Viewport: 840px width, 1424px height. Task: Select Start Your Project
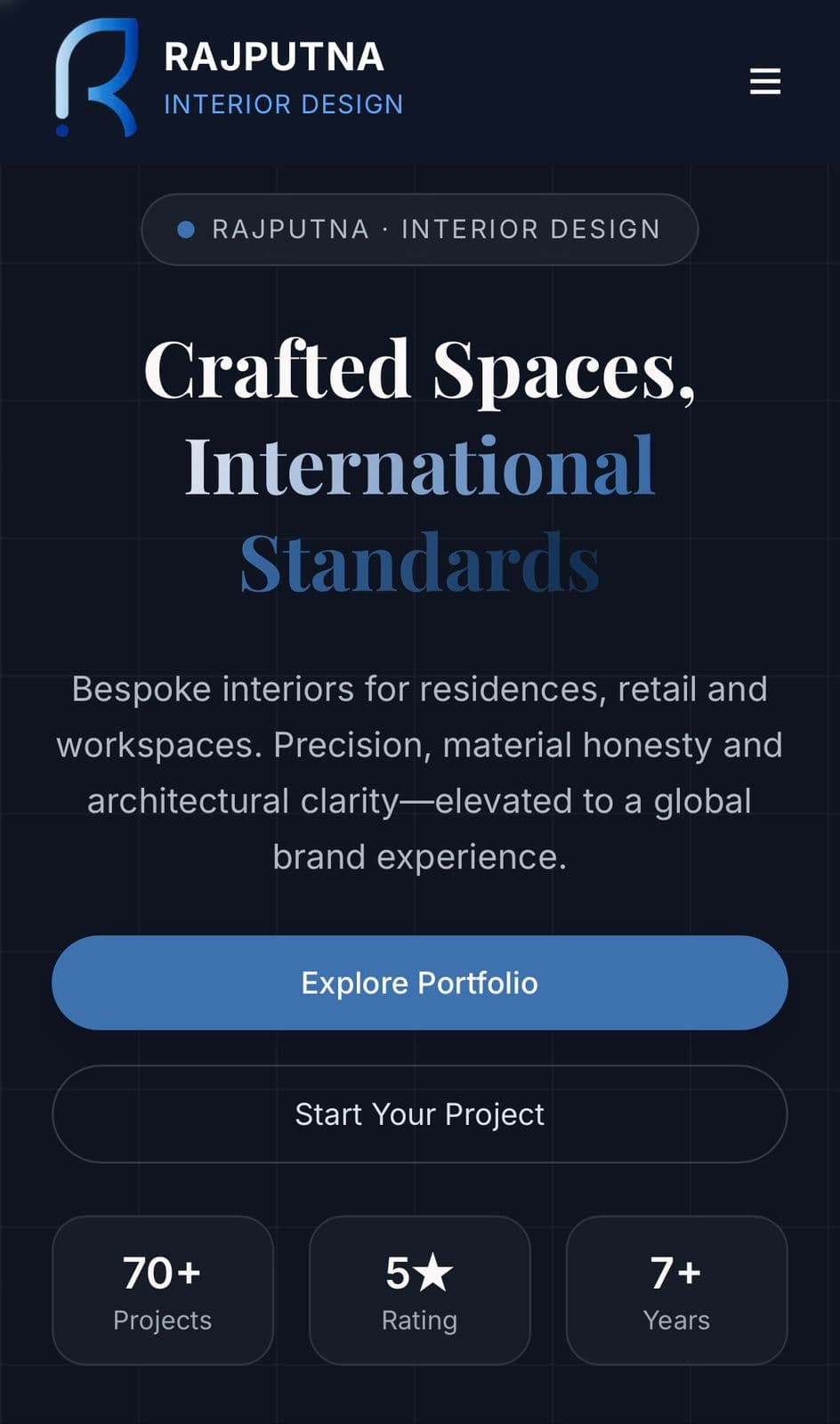point(419,1114)
